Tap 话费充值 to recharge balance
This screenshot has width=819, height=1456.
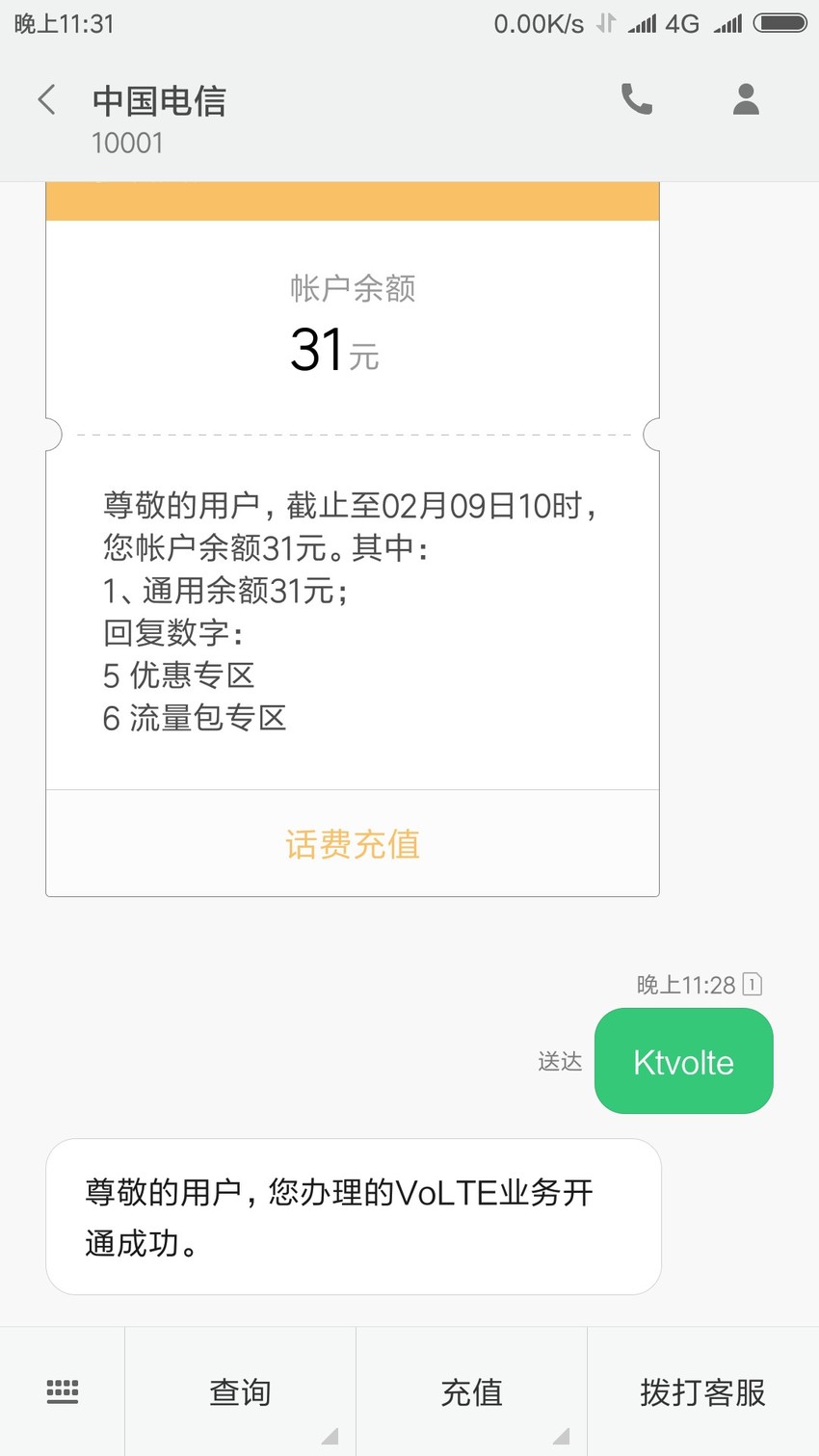click(x=353, y=844)
